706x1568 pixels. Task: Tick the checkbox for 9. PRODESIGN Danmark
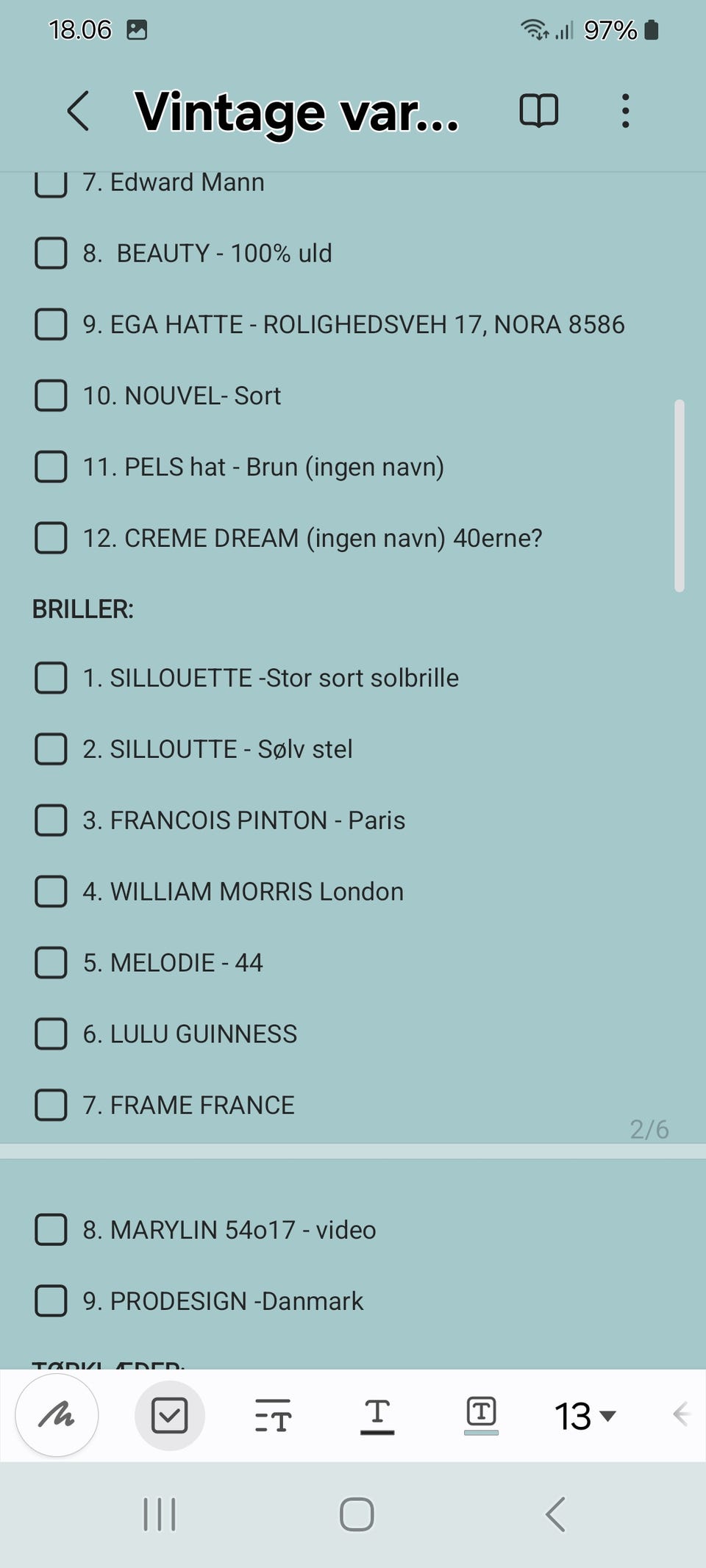coord(51,1302)
